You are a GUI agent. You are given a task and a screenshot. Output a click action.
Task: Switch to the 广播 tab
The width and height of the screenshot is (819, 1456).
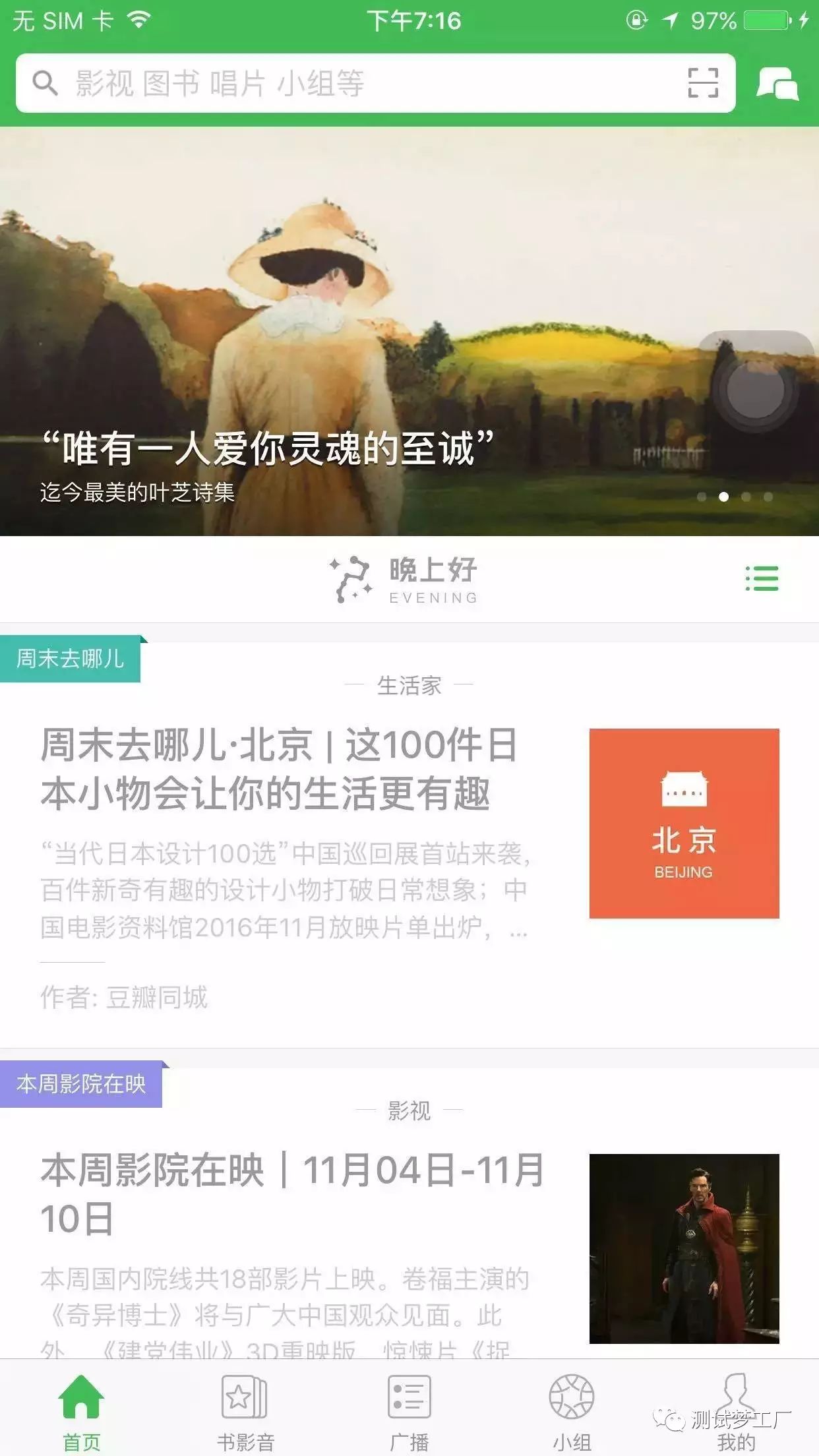click(409, 1407)
